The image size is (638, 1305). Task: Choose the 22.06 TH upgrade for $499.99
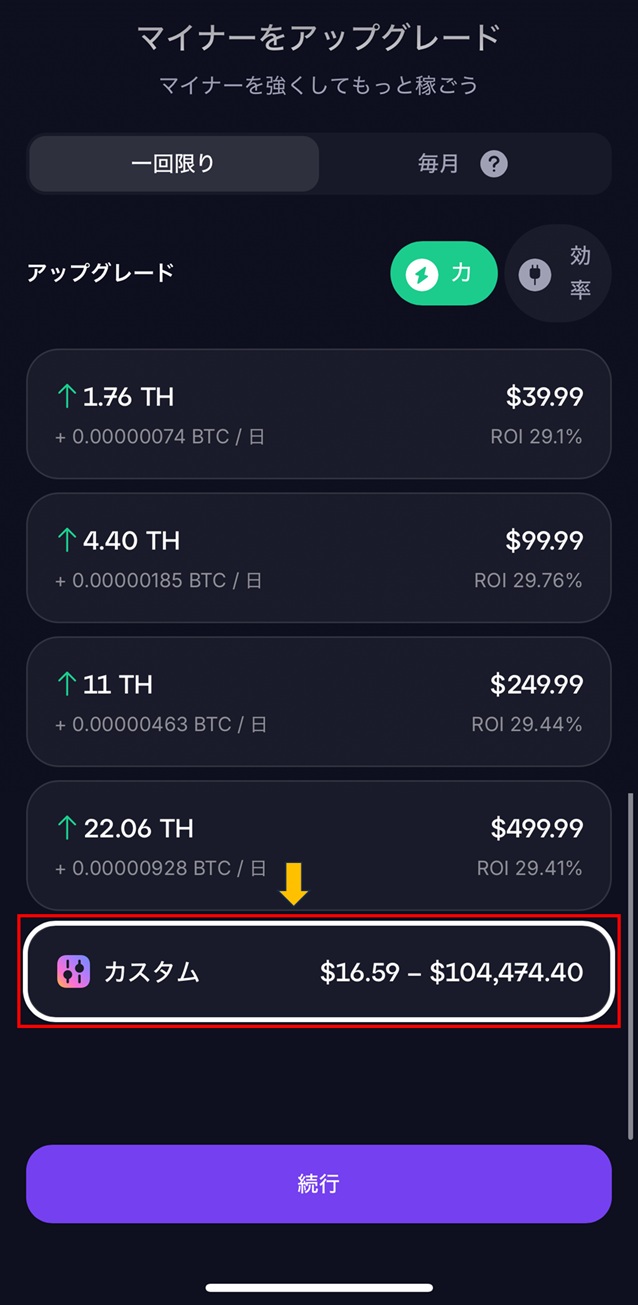click(318, 845)
